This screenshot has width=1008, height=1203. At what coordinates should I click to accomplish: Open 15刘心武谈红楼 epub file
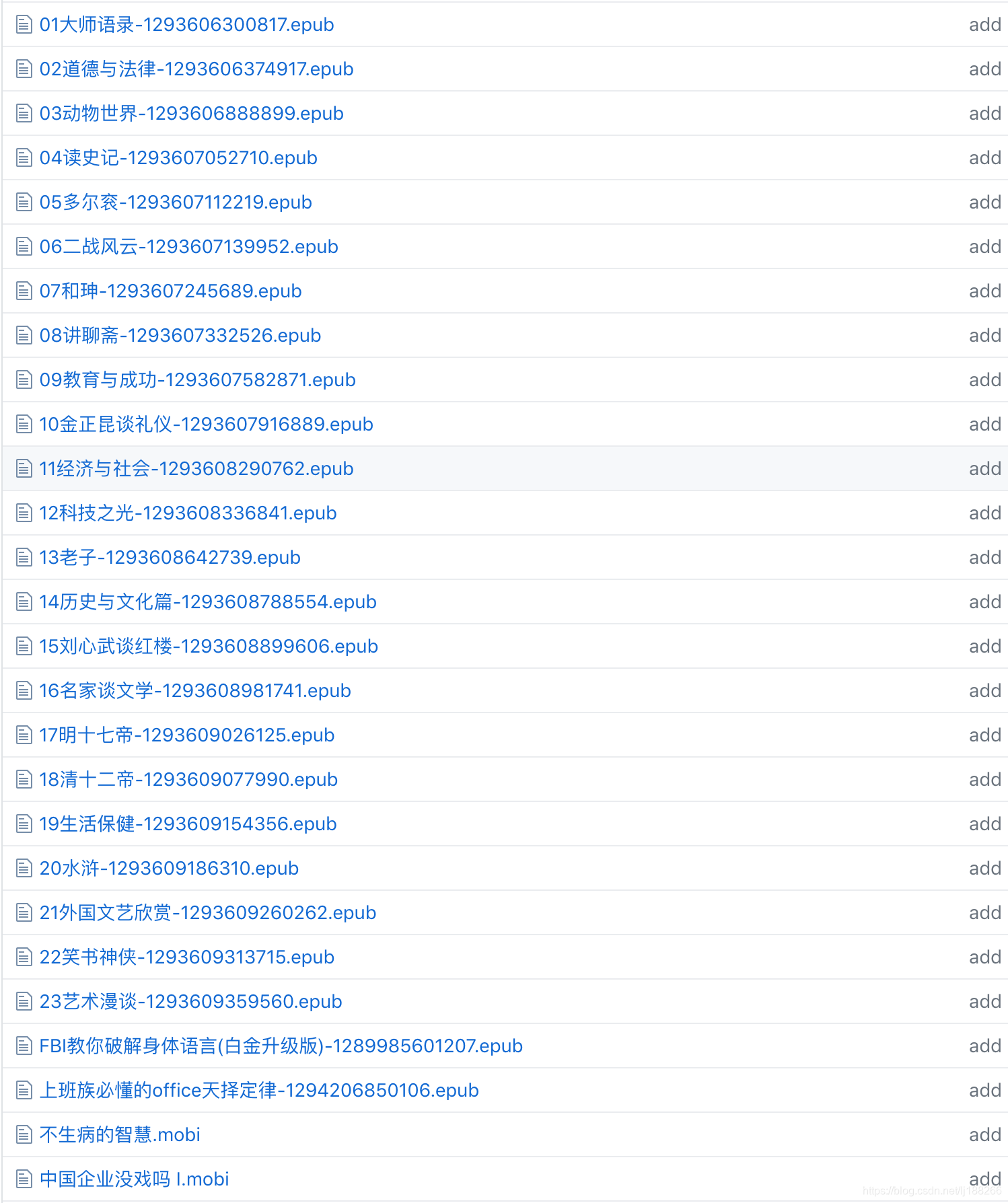209,647
